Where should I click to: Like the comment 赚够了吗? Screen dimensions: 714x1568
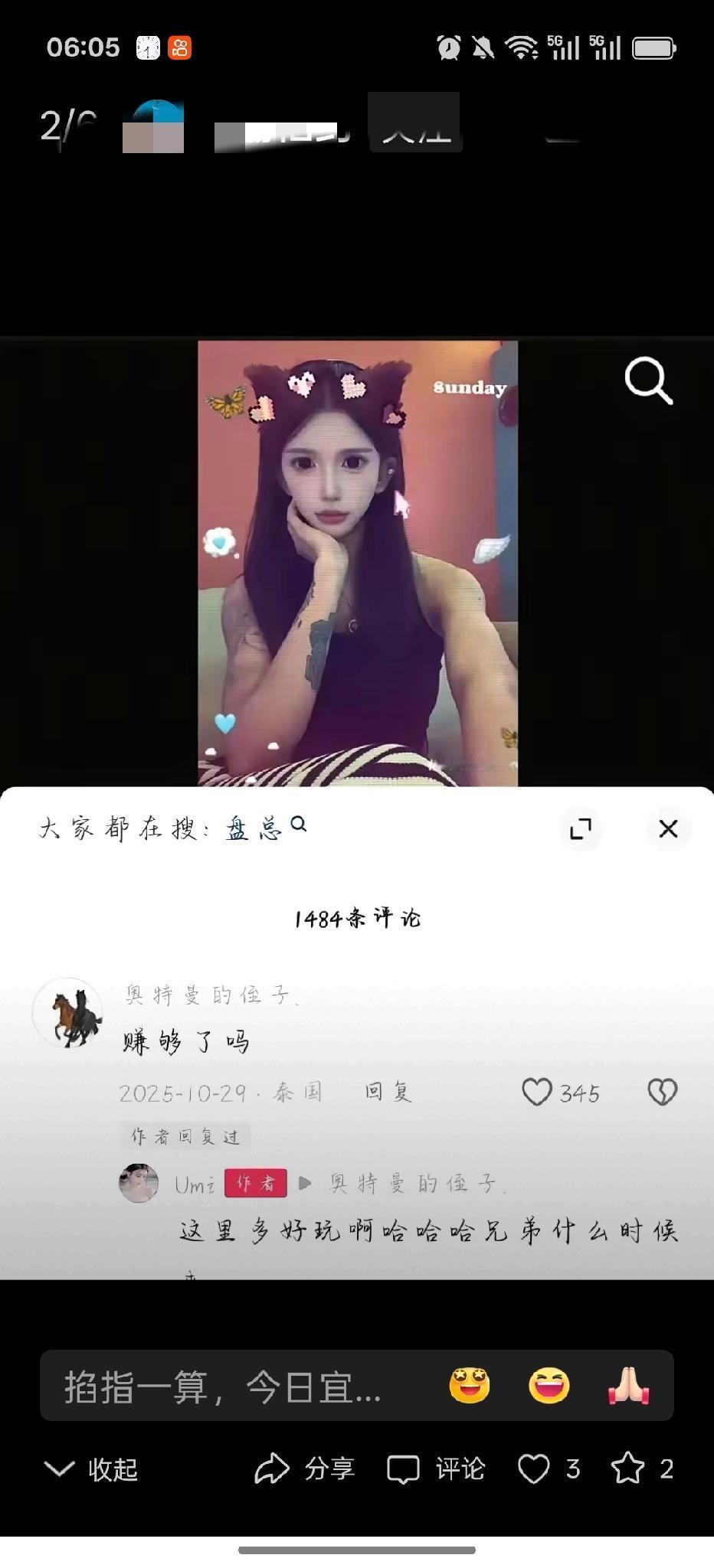[x=539, y=1093]
